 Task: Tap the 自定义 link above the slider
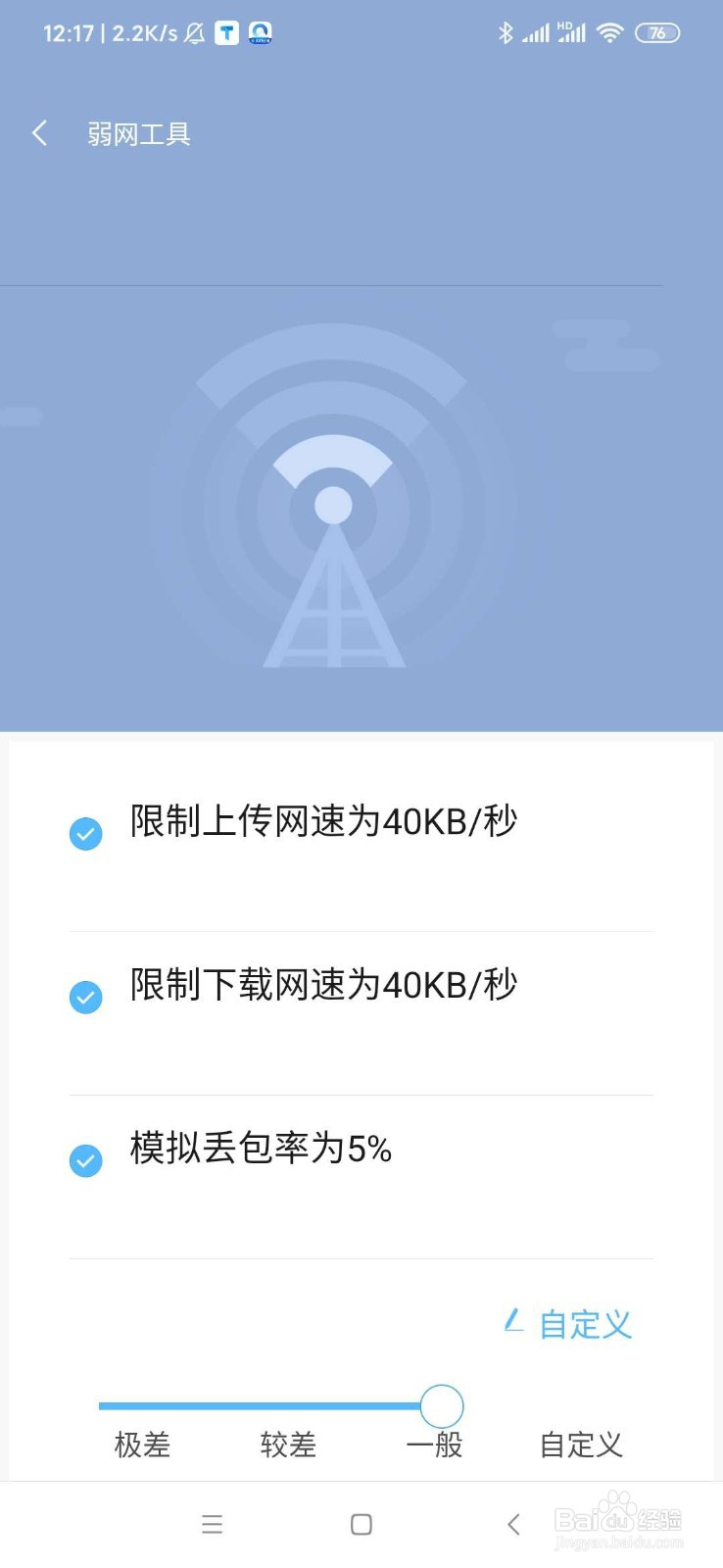(x=584, y=1323)
